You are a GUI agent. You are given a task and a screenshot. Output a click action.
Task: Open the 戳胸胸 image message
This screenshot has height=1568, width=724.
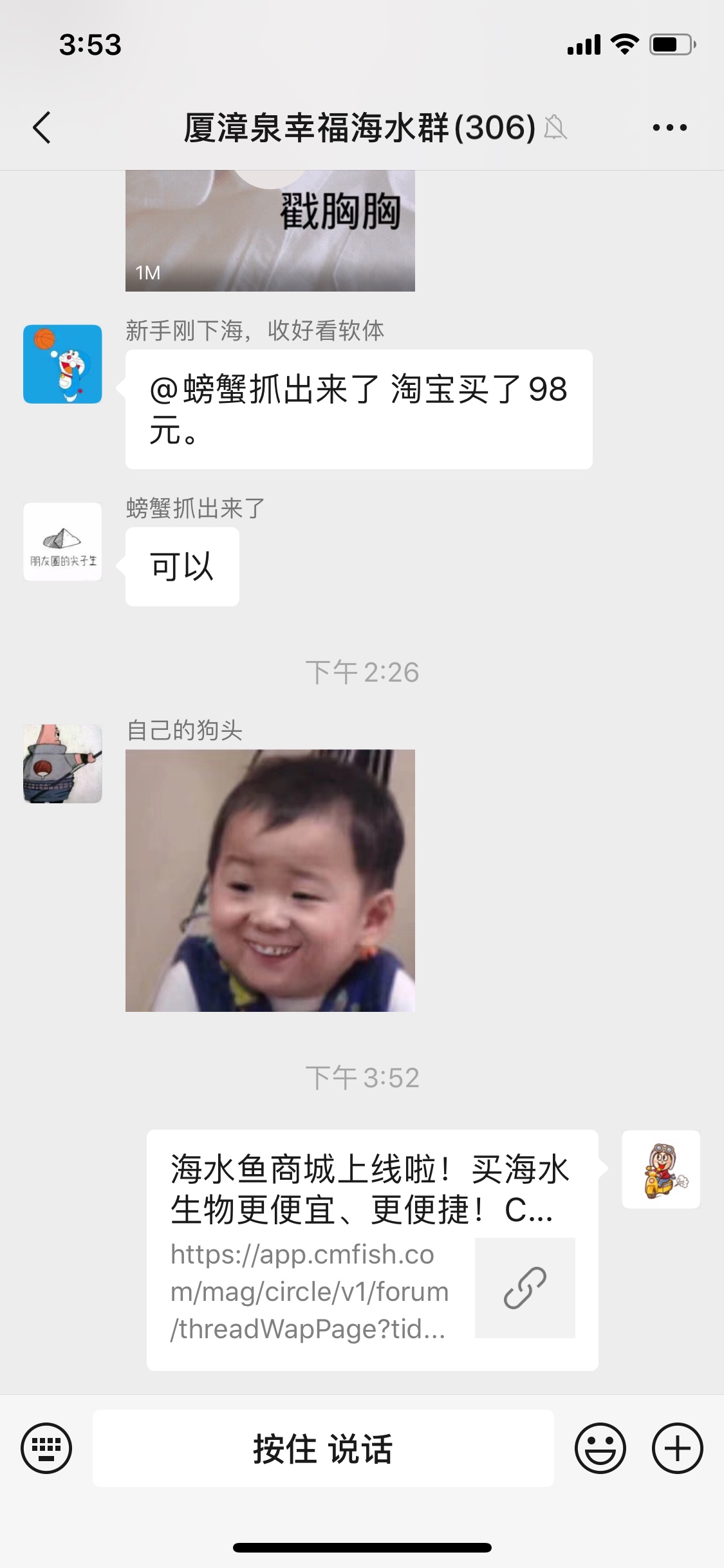(x=270, y=232)
